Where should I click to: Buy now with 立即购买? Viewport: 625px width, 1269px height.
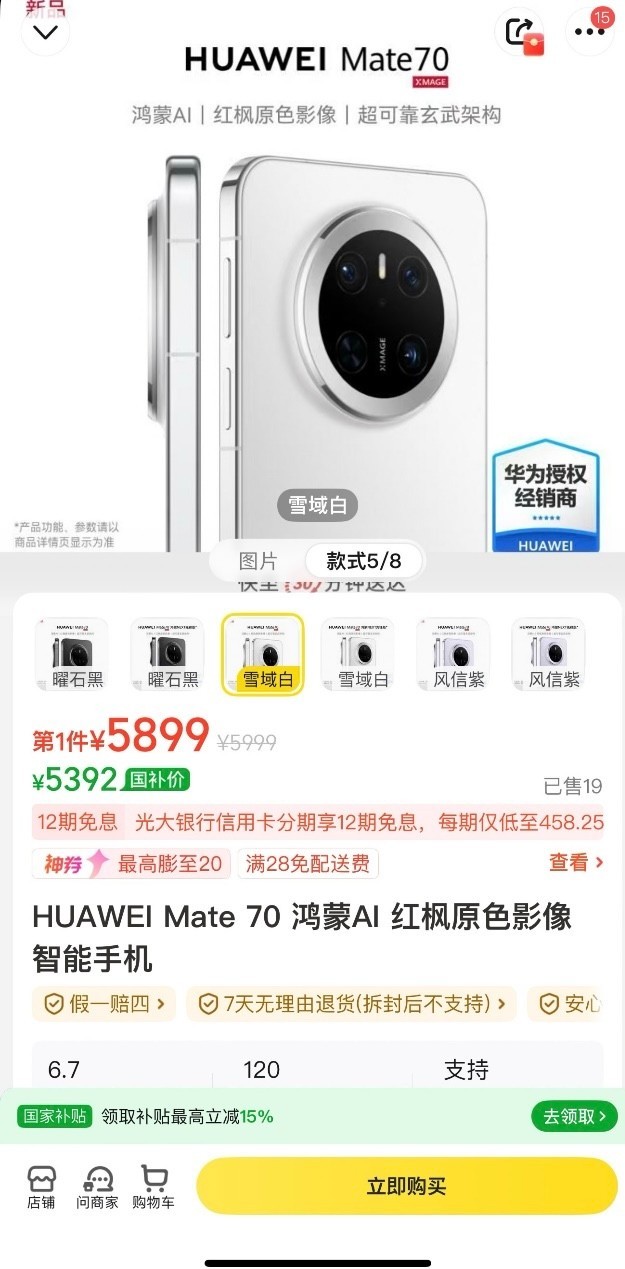406,1186
